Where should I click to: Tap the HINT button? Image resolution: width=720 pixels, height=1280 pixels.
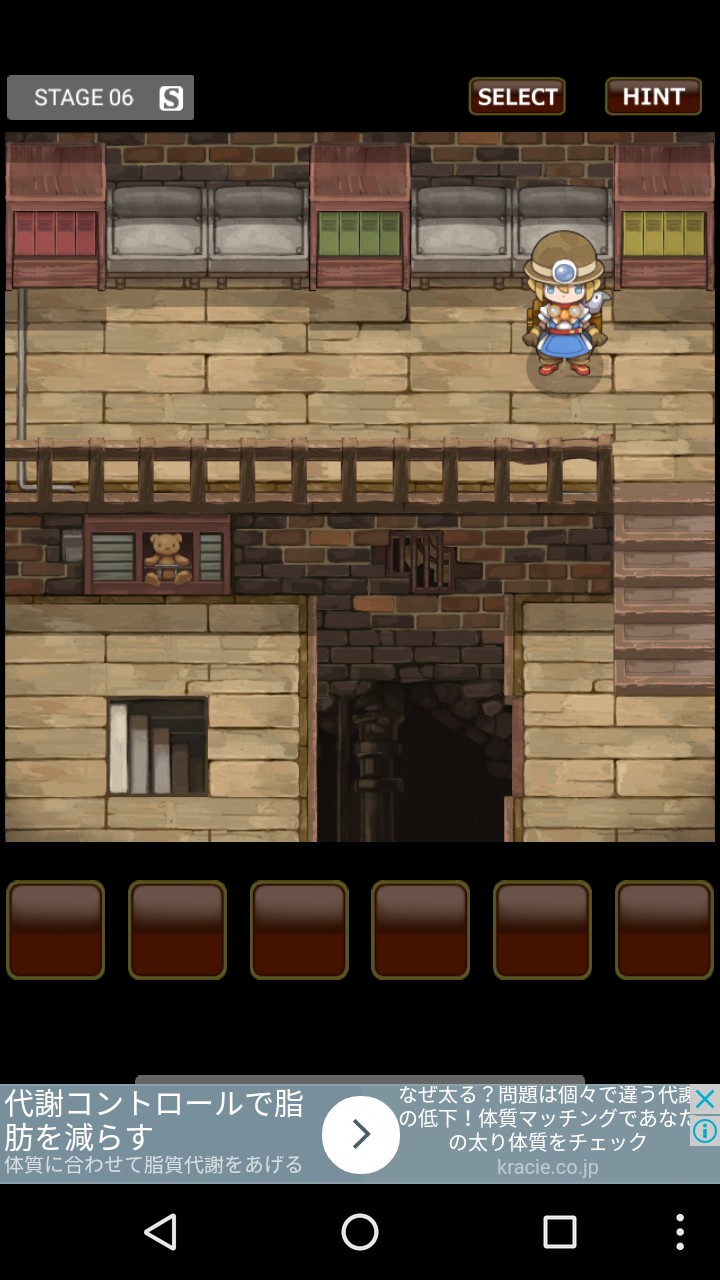coord(653,97)
